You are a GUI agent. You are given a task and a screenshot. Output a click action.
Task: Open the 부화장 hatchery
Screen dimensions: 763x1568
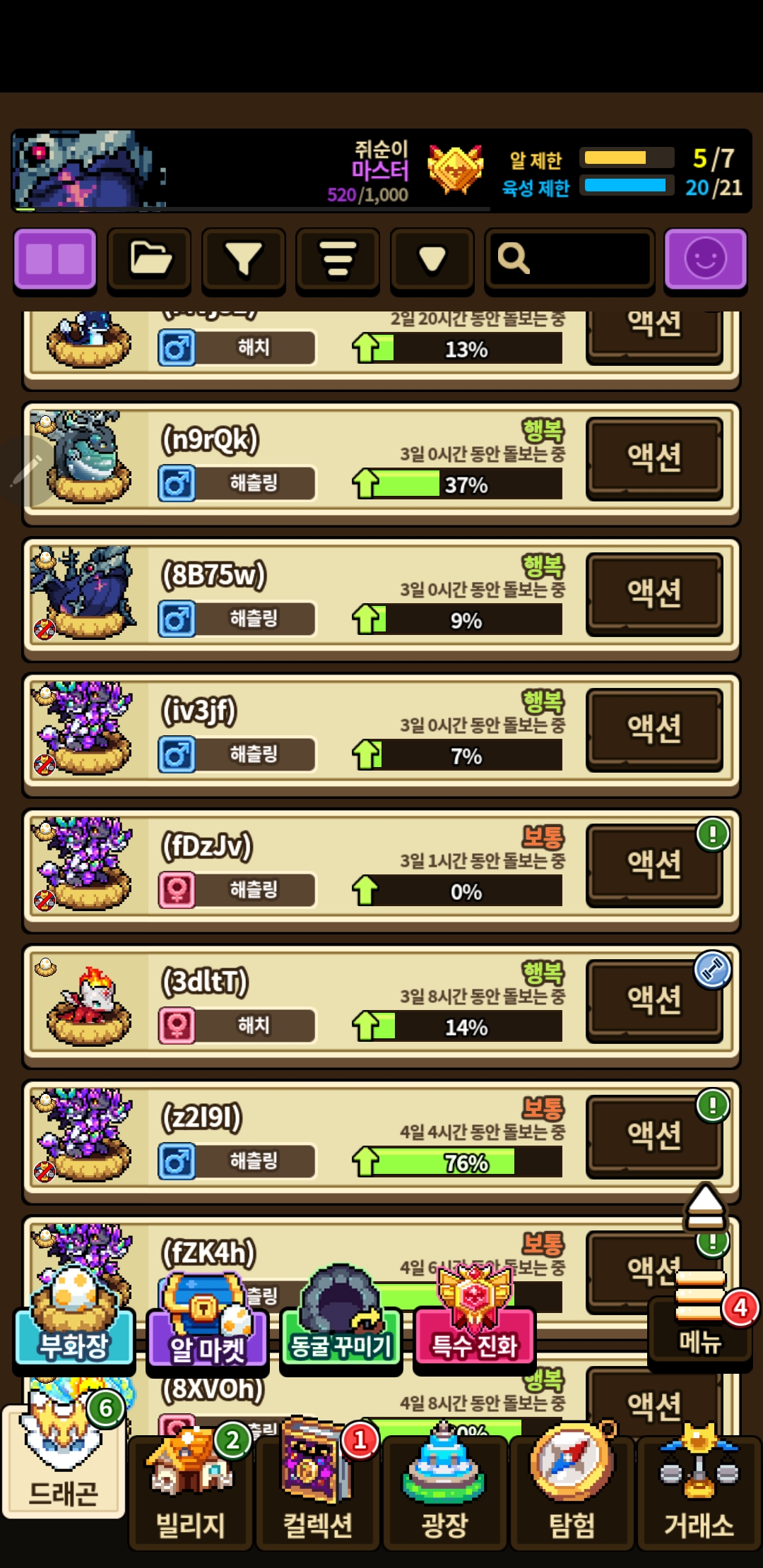point(74,1328)
